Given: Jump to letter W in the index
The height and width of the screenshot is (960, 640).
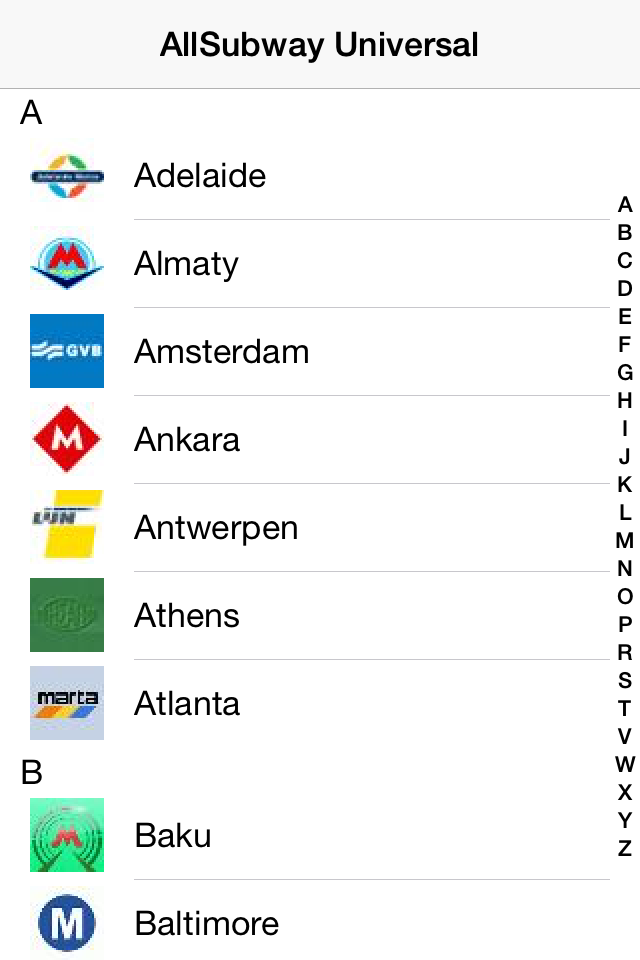Looking at the screenshot, I should [625, 765].
